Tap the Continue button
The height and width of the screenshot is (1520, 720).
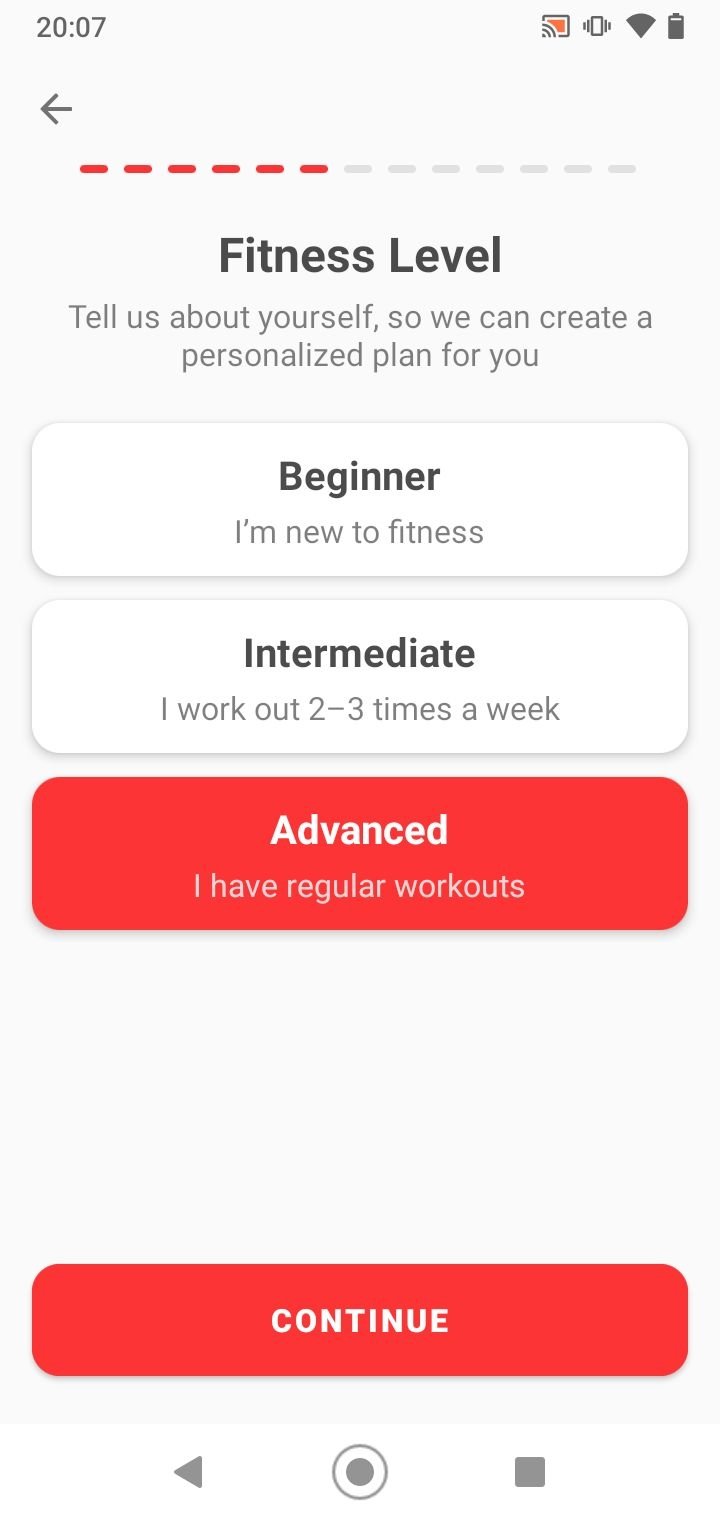click(x=360, y=1320)
